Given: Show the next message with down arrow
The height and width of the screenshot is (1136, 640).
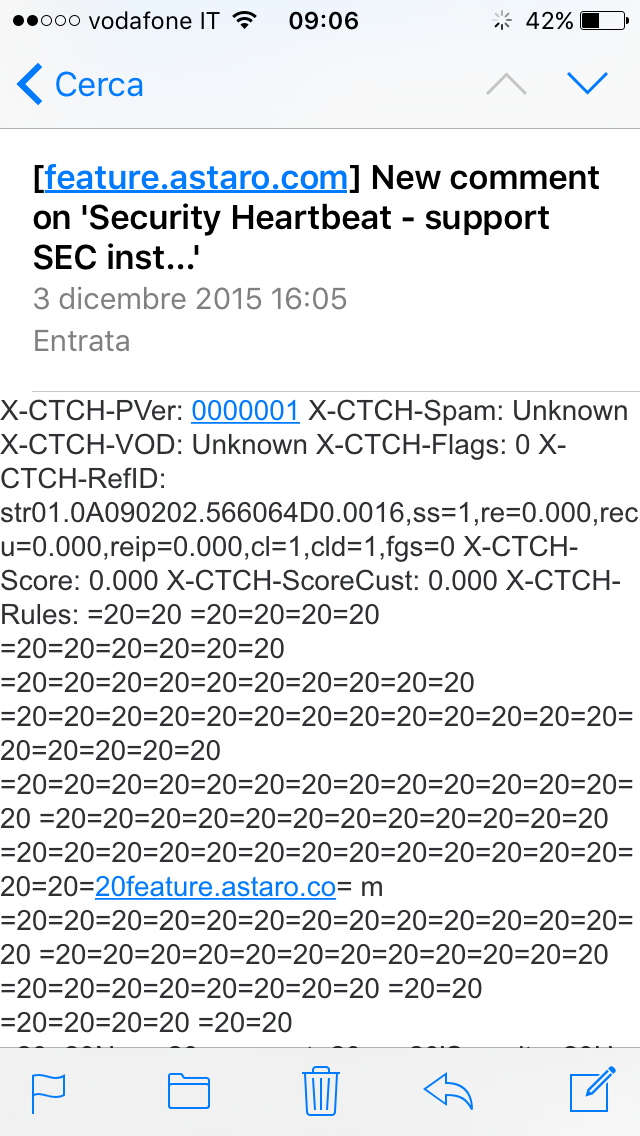Looking at the screenshot, I should click(x=587, y=84).
